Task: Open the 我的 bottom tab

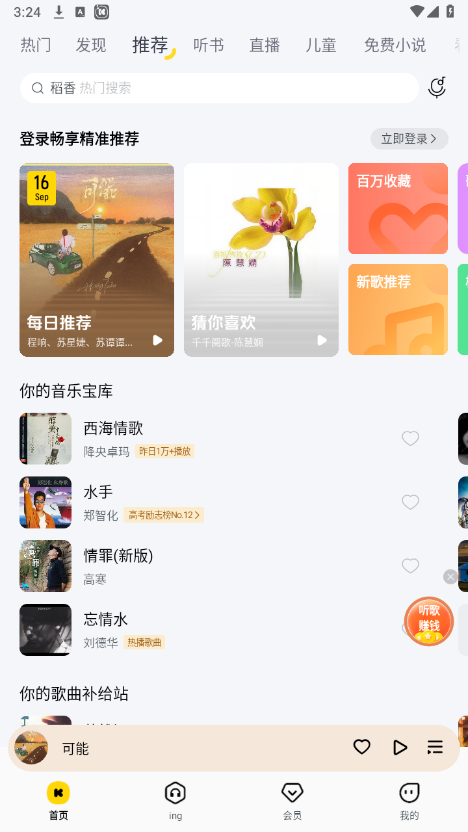Action: (x=409, y=801)
